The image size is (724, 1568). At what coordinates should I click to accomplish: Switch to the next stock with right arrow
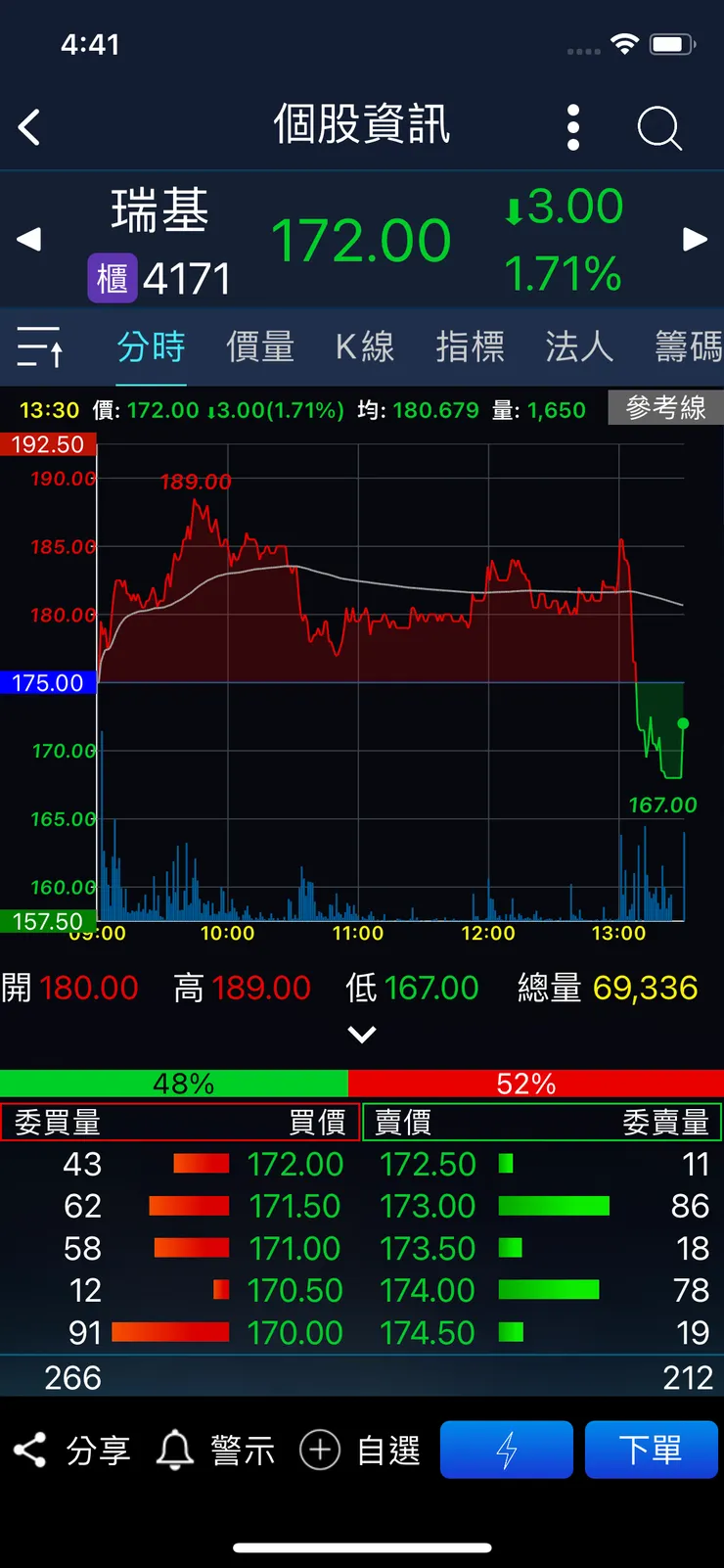click(696, 239)
